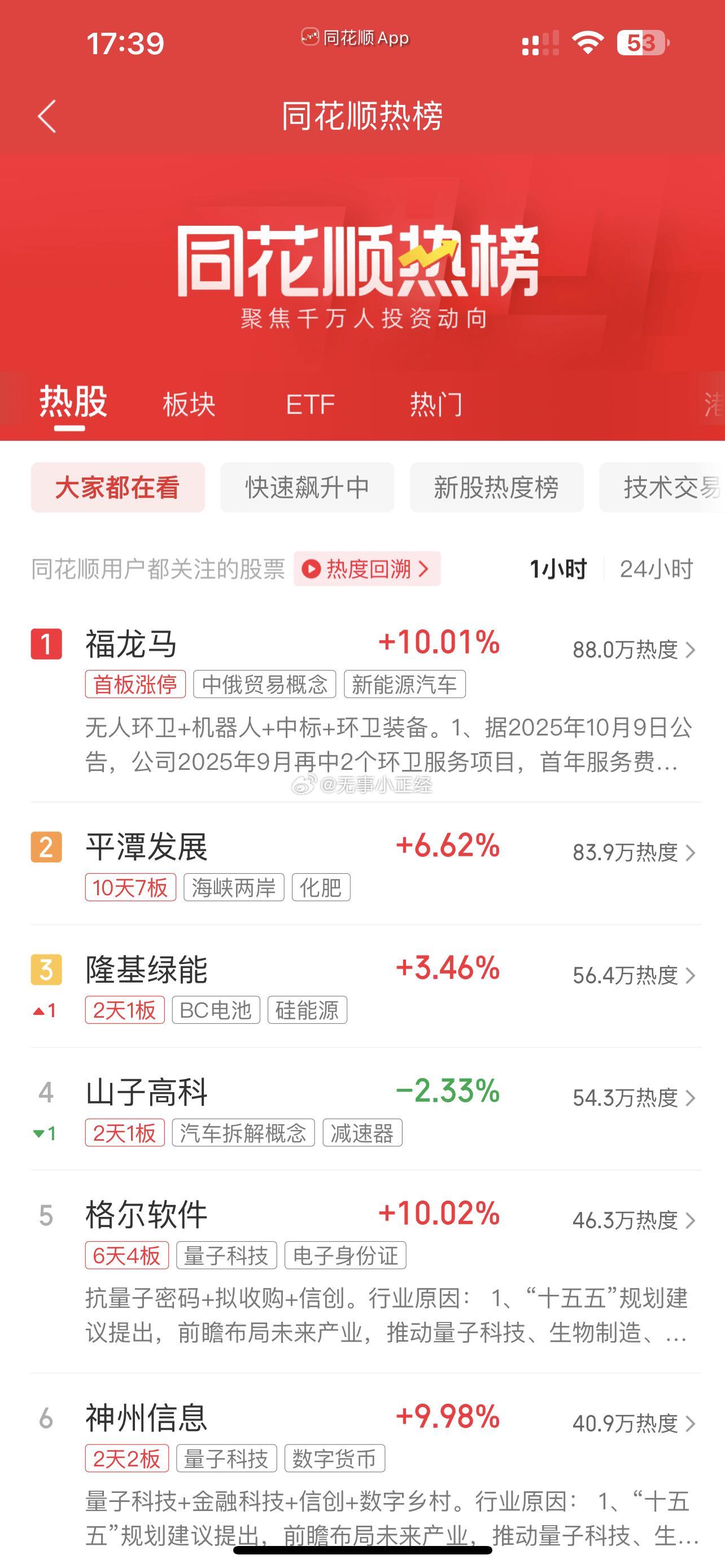725x1568 pixels.
Task: Open the 热度回溯 link
Action: pos(365,570)
